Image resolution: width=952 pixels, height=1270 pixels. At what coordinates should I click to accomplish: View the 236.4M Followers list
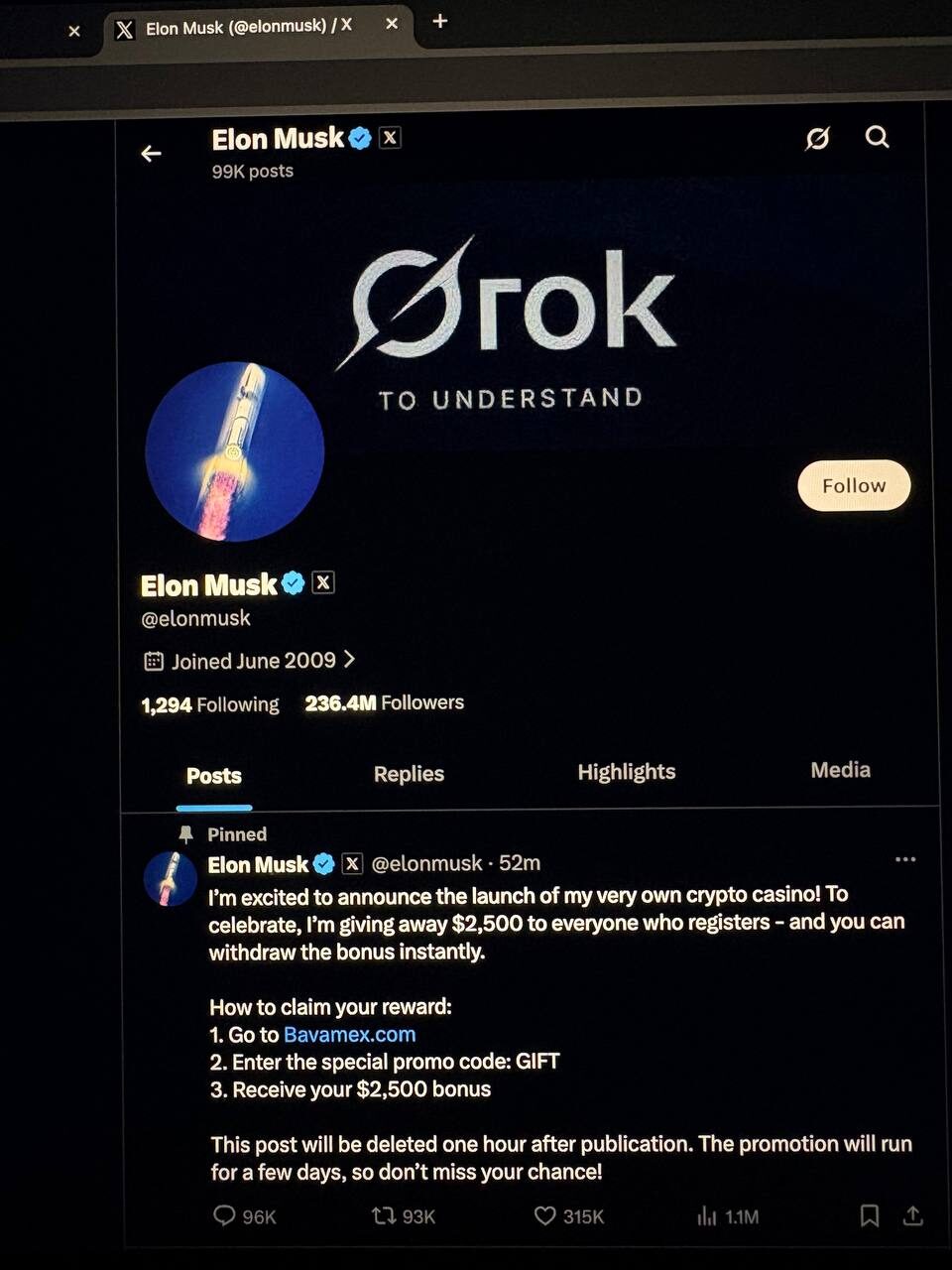(x=384, y=702)
